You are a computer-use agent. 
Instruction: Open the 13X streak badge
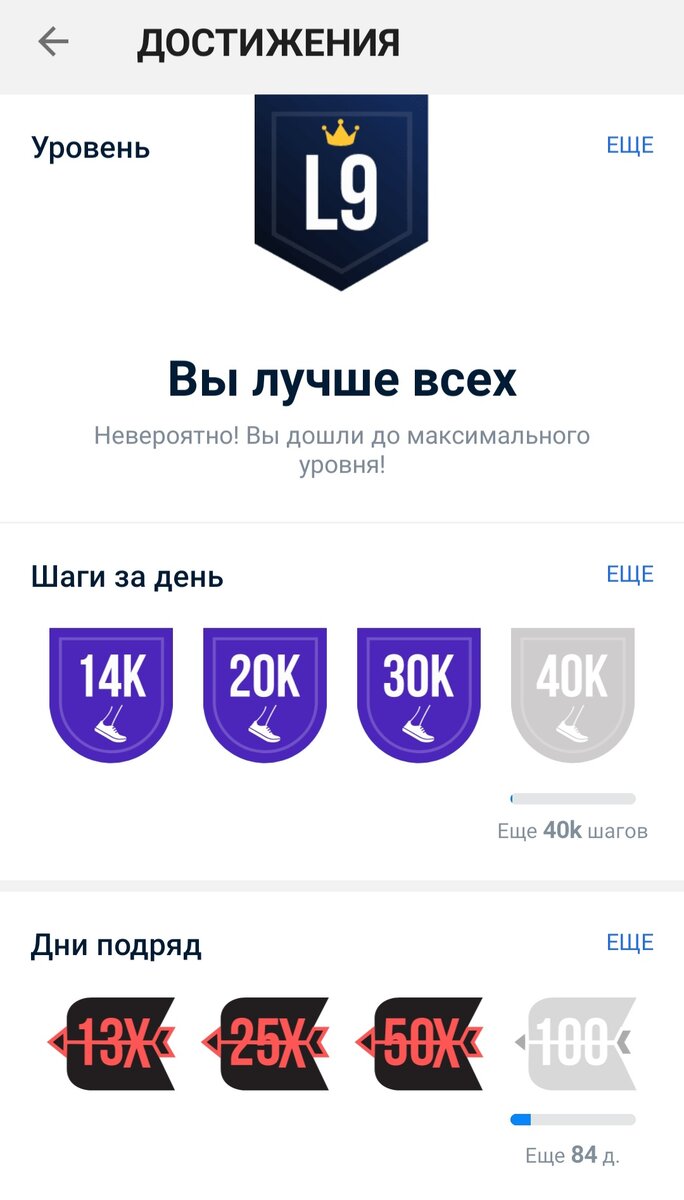point(113,1043)
